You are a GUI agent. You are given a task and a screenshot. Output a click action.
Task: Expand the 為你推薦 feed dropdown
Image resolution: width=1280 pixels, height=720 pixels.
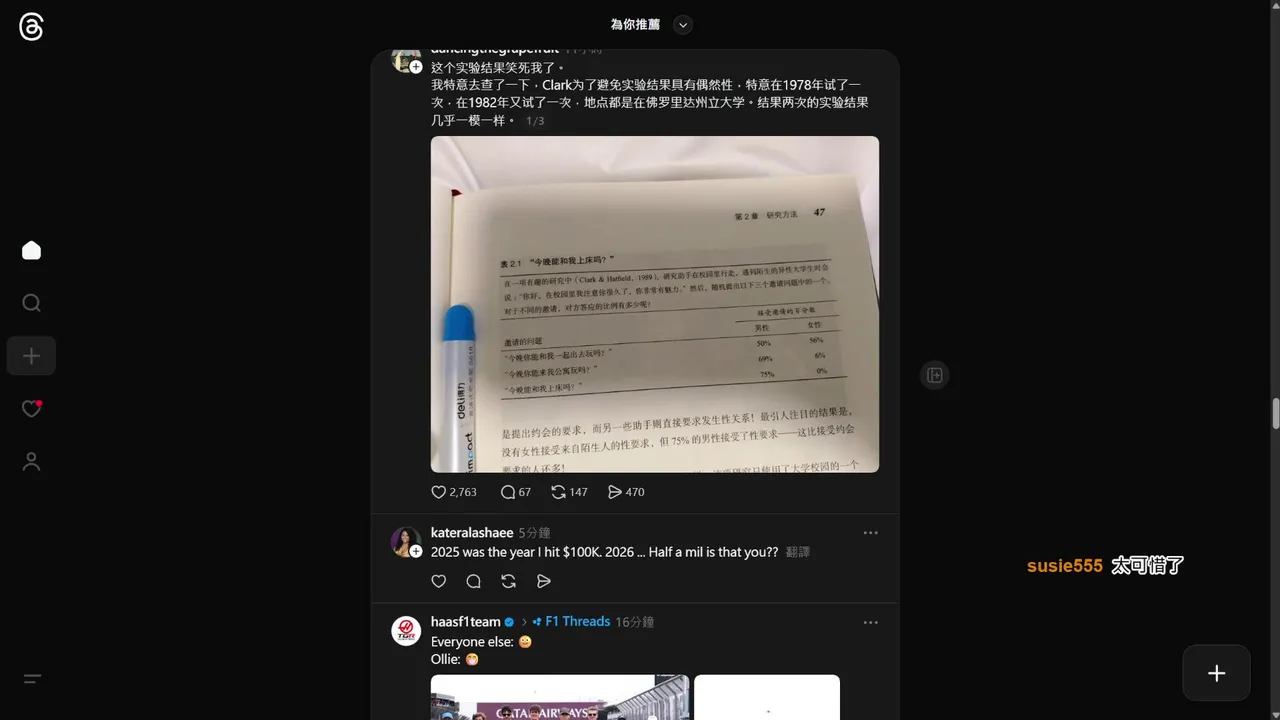[x=683, y=25]
